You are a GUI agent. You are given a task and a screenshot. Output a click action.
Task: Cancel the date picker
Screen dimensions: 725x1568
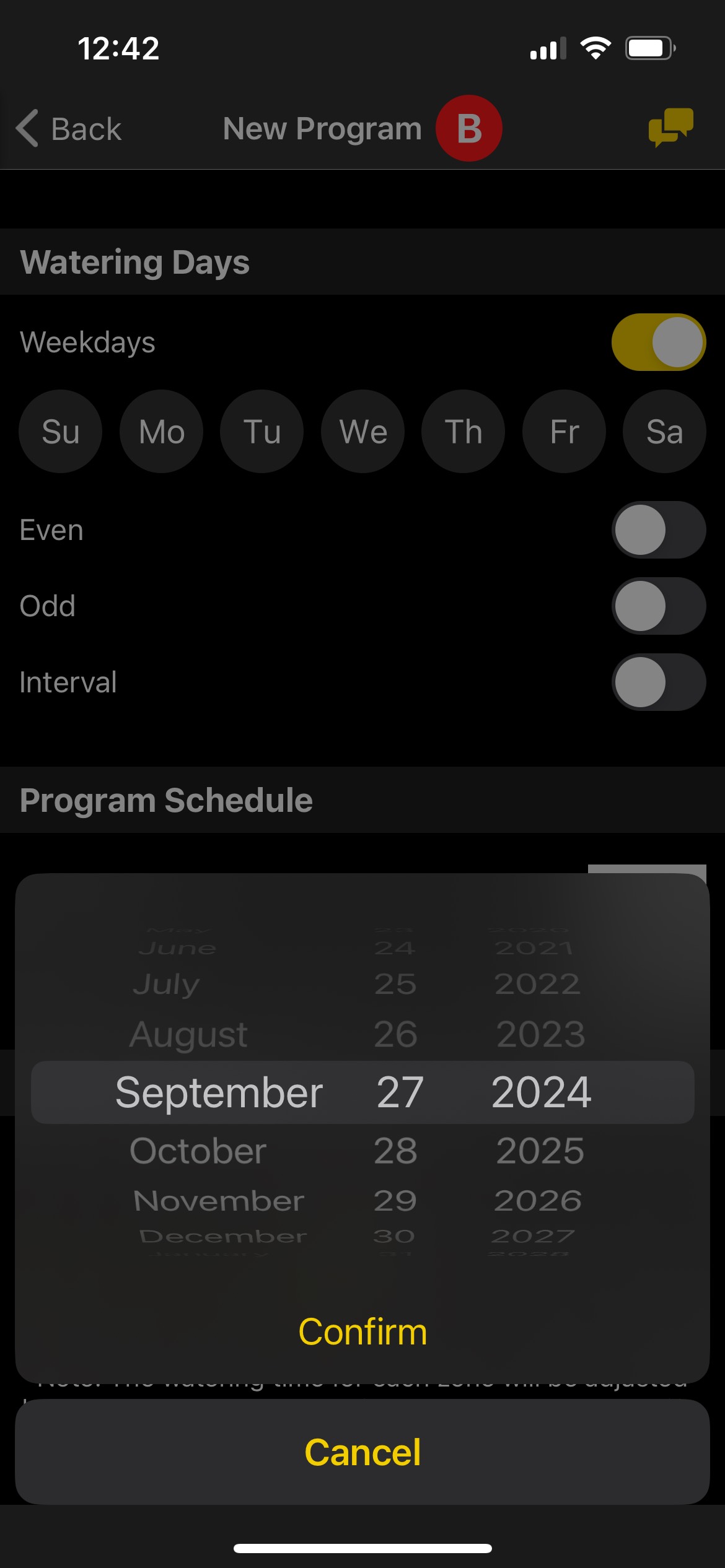coord(362,1452)
